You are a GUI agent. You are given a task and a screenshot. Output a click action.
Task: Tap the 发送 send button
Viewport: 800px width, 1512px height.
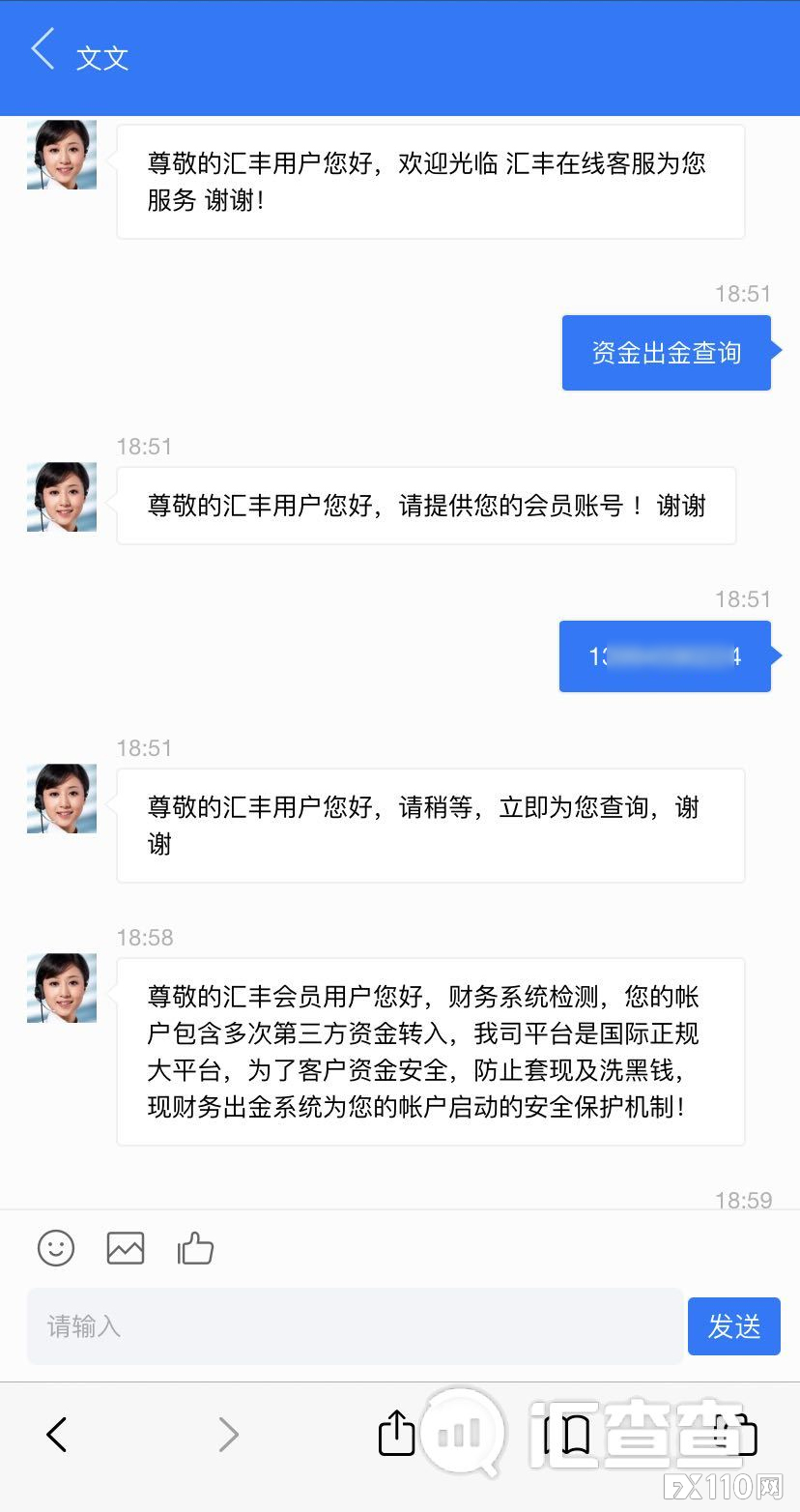click(x=734, y=1326)
